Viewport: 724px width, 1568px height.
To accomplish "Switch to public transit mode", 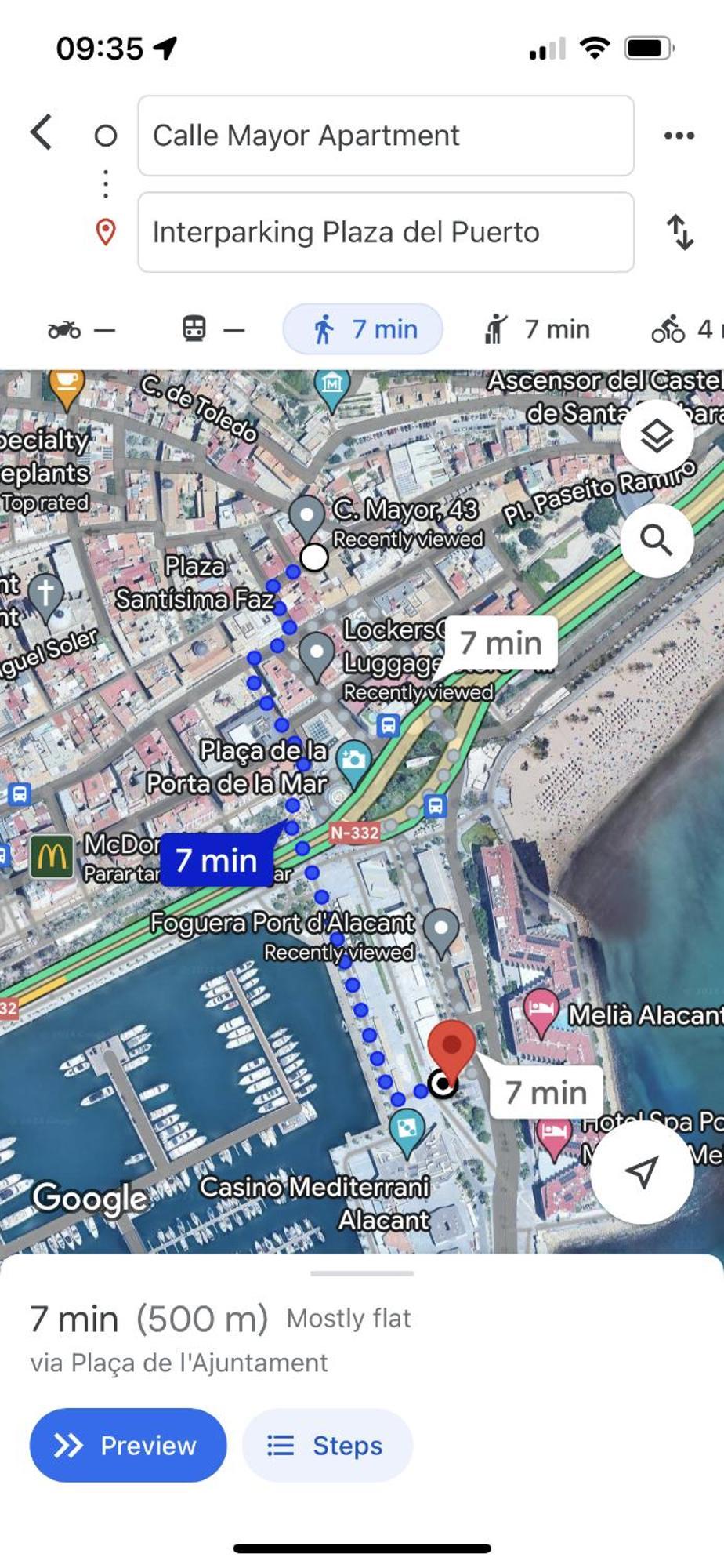I will [x=212, y=330].
